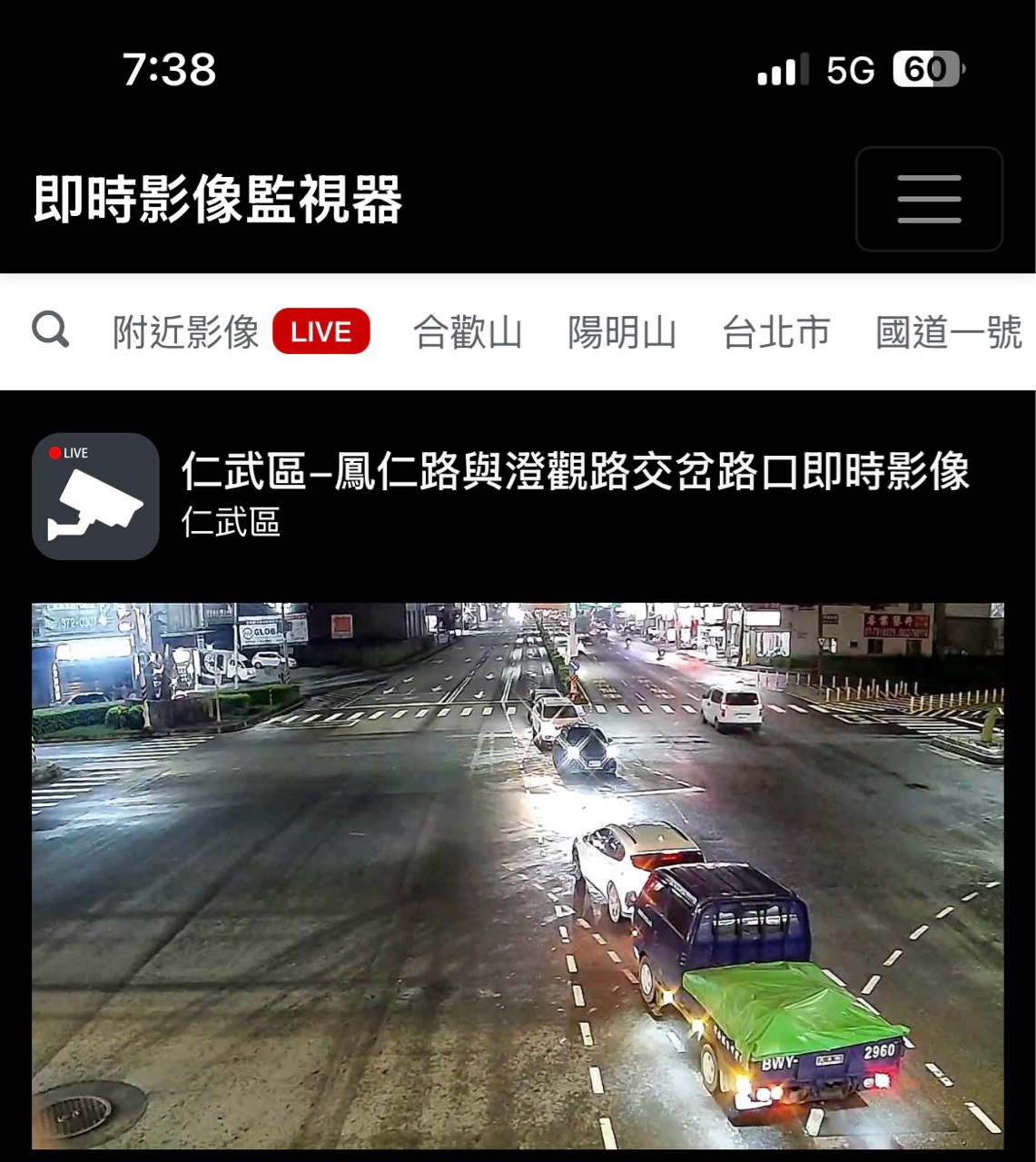Tap the search magnifier icon
Image resolution: width=1036 pixels, height=1162 pixels.
[x=51, y=330]
